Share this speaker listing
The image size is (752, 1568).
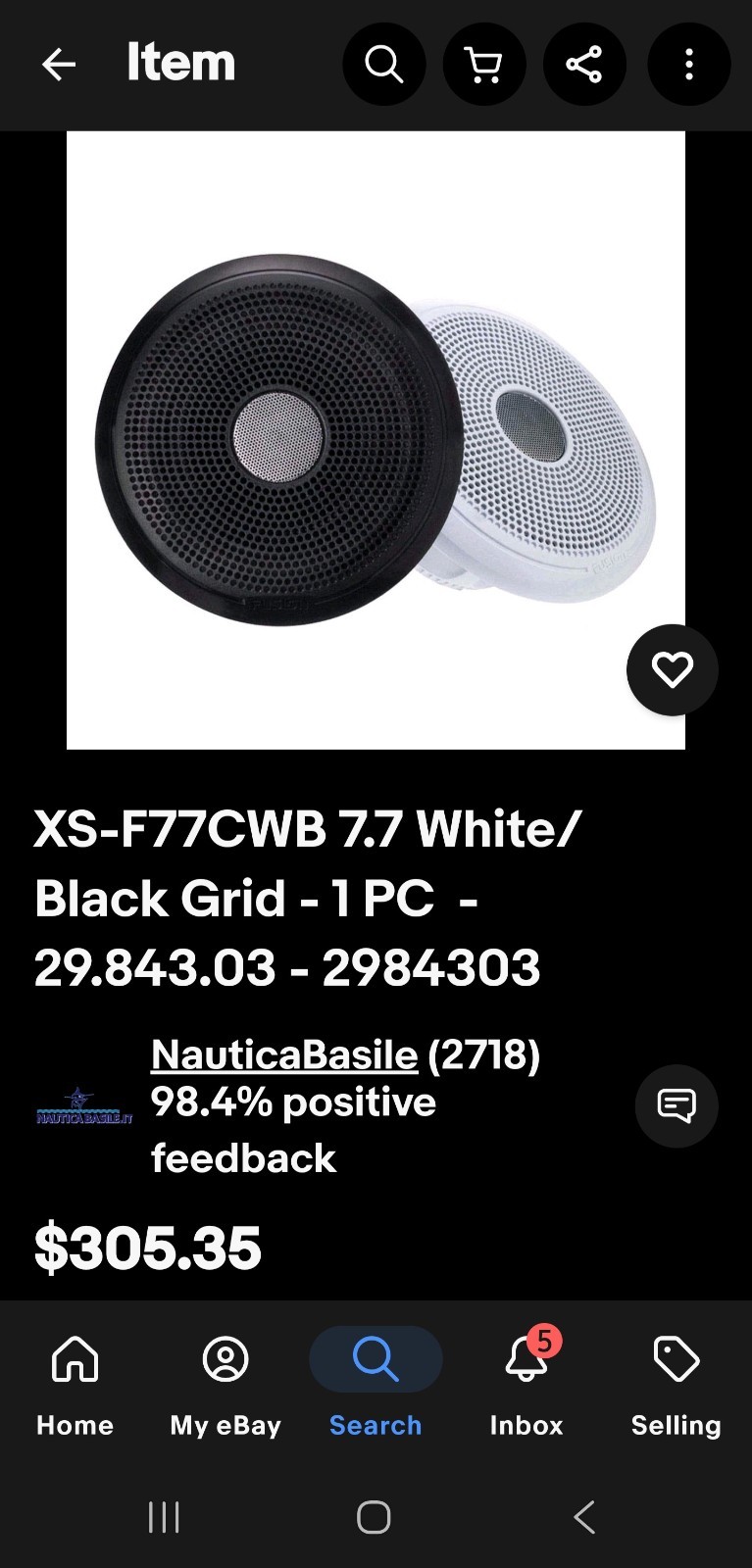click(x=584, y=65)
